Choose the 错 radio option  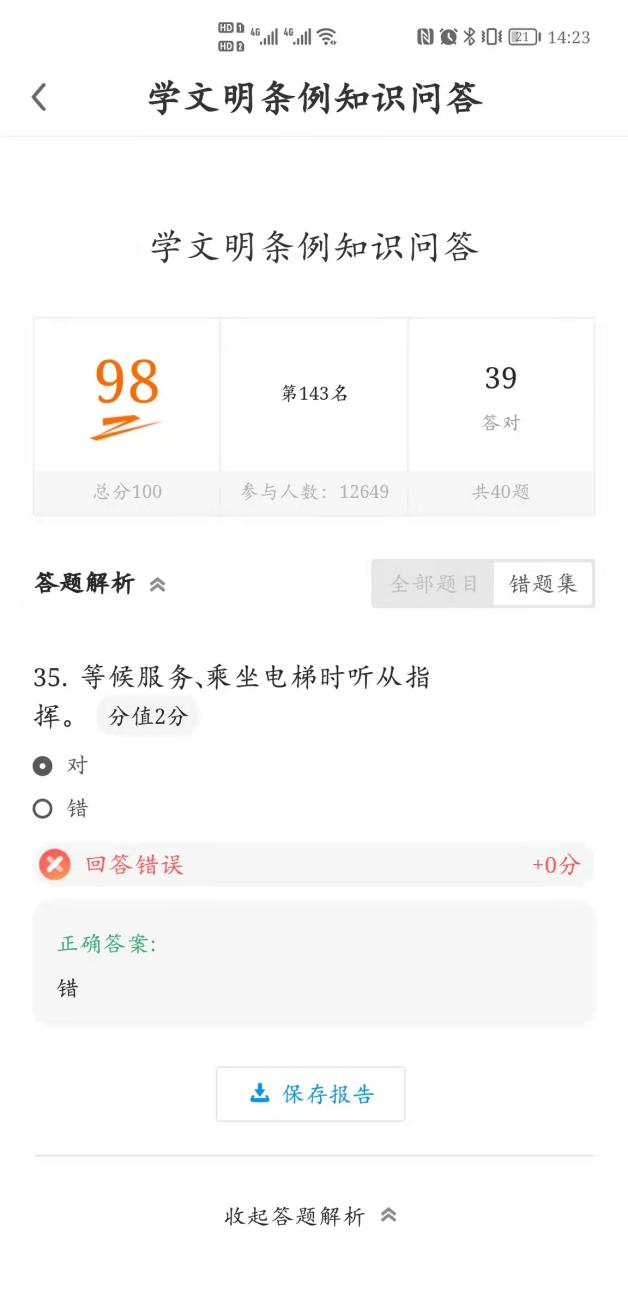[x=43, y=809]
